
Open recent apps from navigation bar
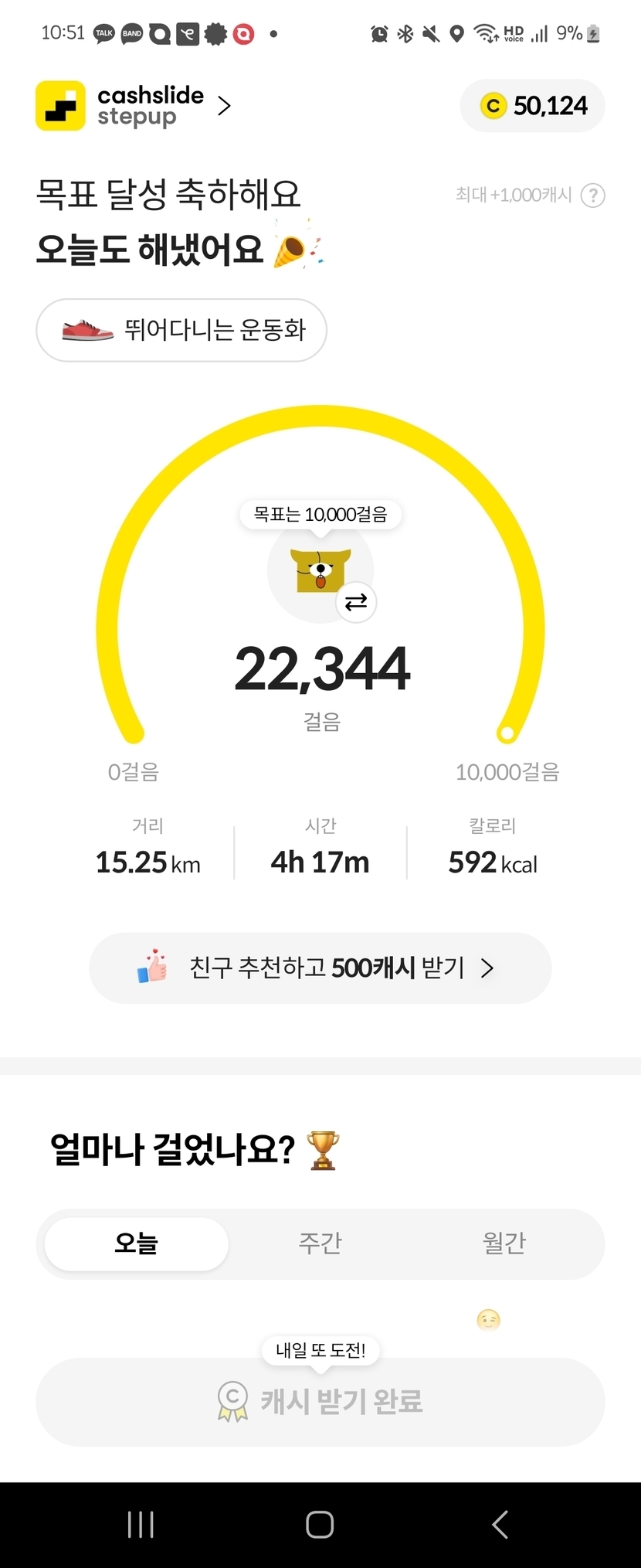pos(141,1525)
